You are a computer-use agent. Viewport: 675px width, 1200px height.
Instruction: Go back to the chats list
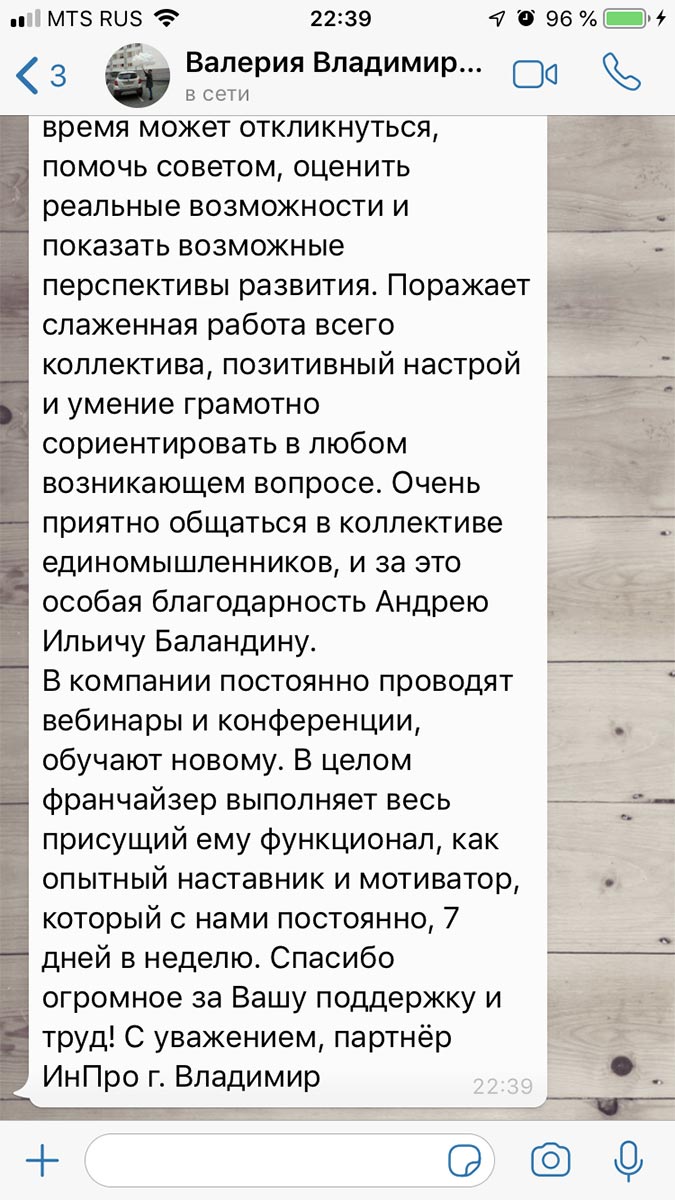tap(40, 76)
